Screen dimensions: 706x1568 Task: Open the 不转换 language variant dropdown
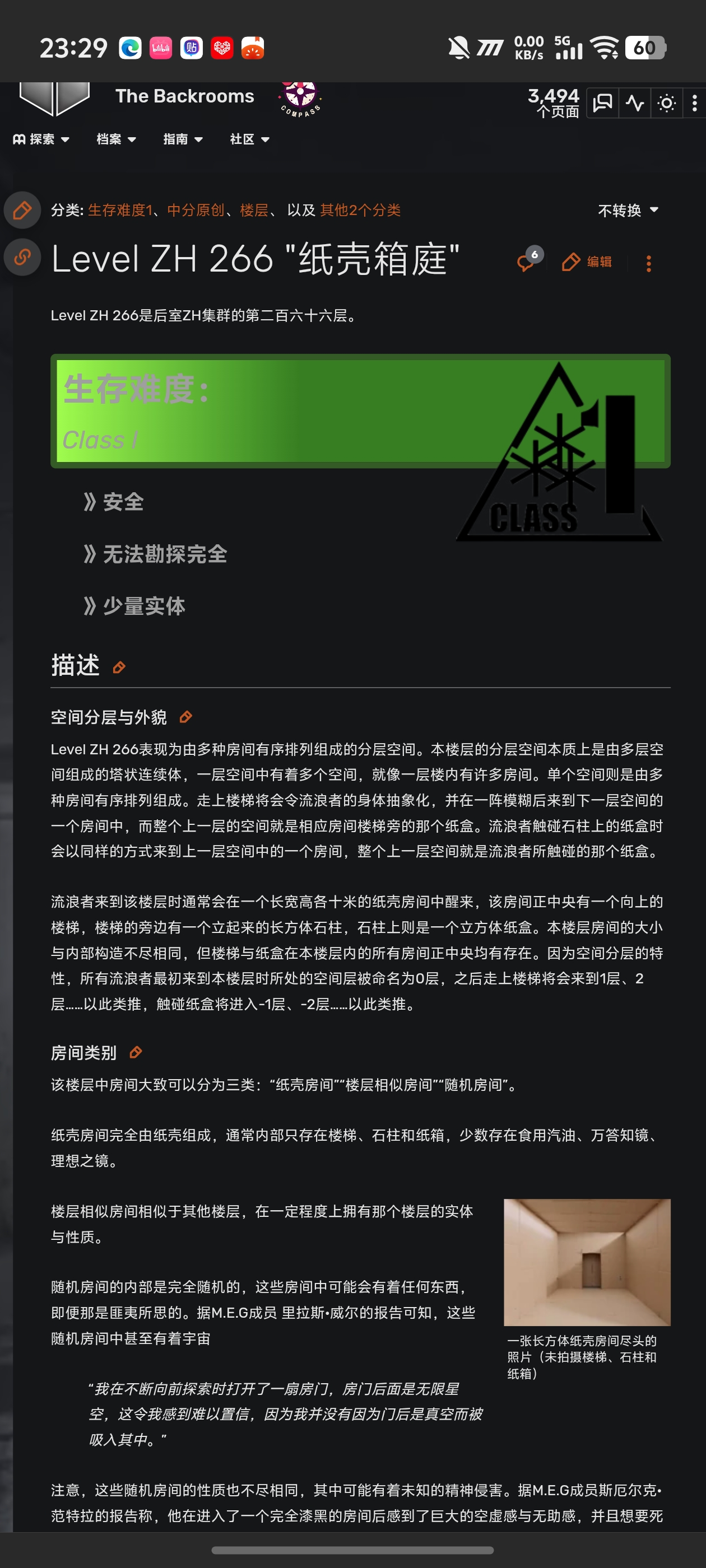628,211
